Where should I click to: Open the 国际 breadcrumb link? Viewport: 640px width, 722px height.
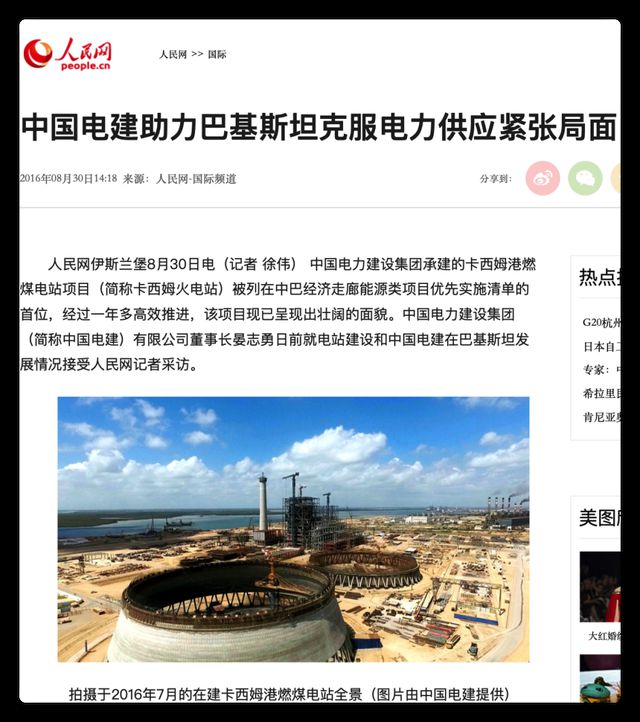pos(217,54)
